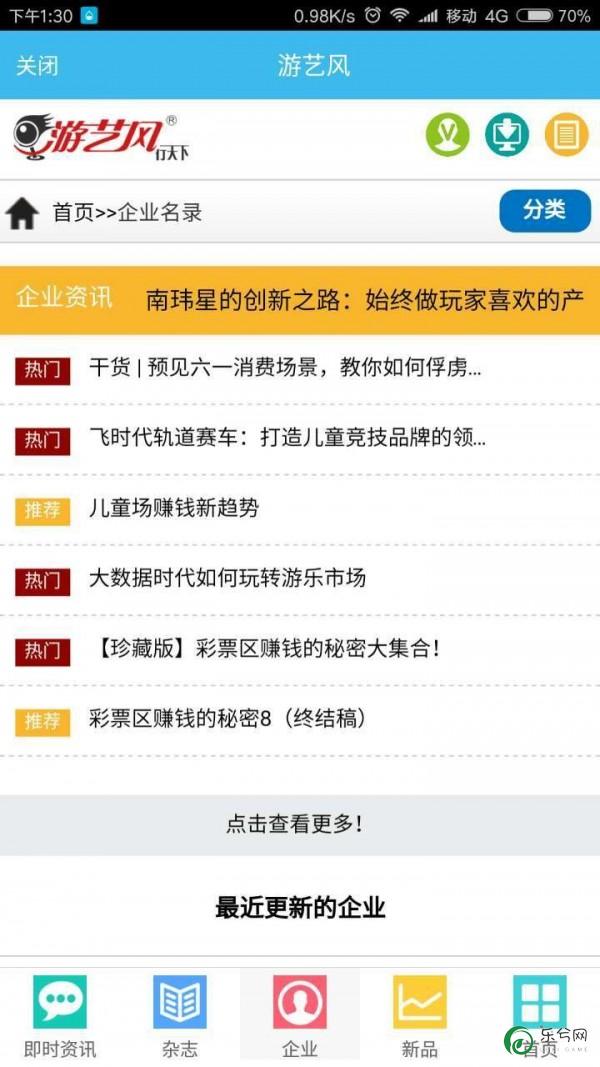Open the teal download icon
The image size is (600, 1067).
[507, 135]
